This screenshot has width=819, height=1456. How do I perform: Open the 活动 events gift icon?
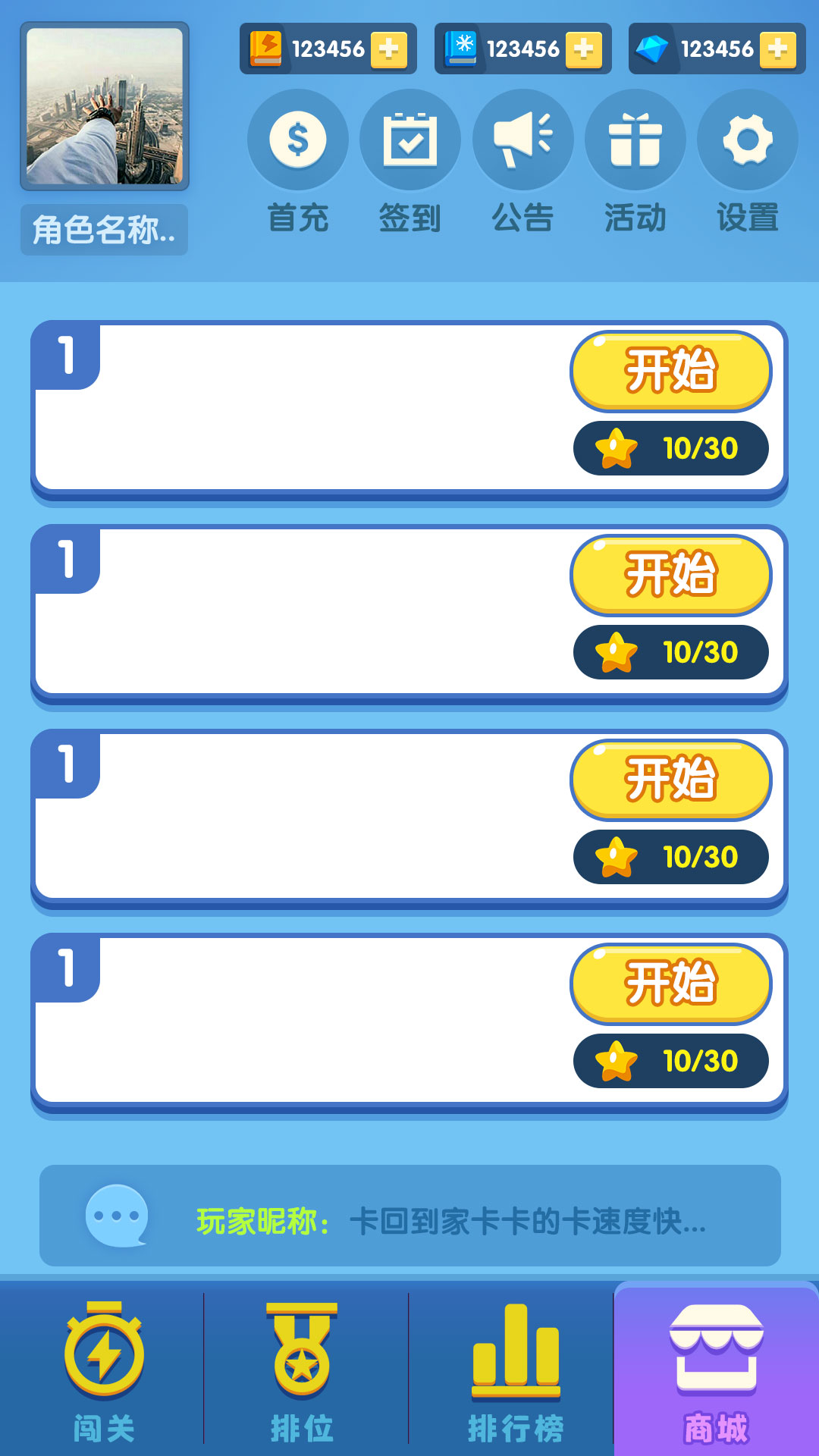coord(635,140)
